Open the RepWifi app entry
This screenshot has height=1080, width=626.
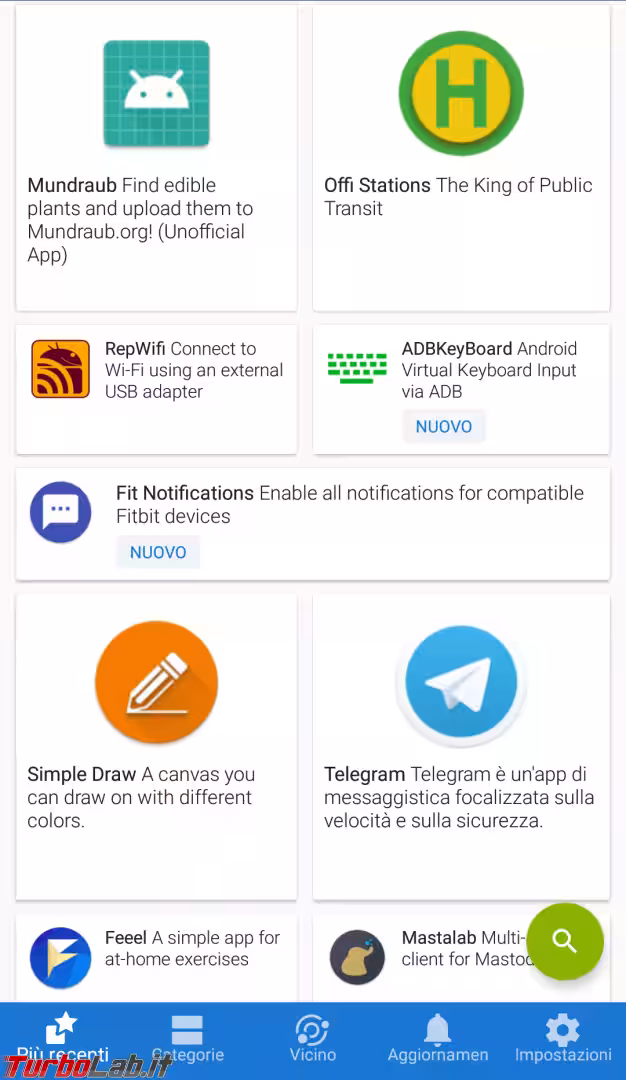click(x=156, y=388)
